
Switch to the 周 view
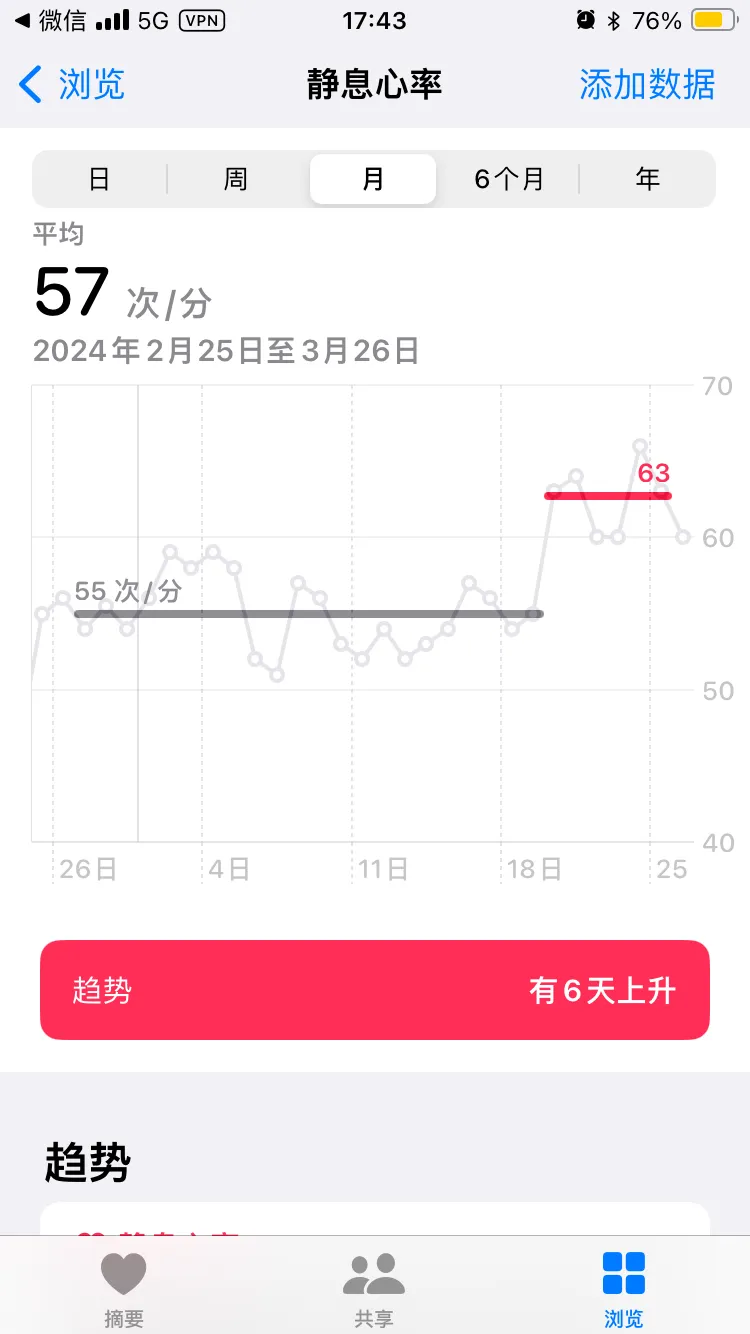pos(235,179)
